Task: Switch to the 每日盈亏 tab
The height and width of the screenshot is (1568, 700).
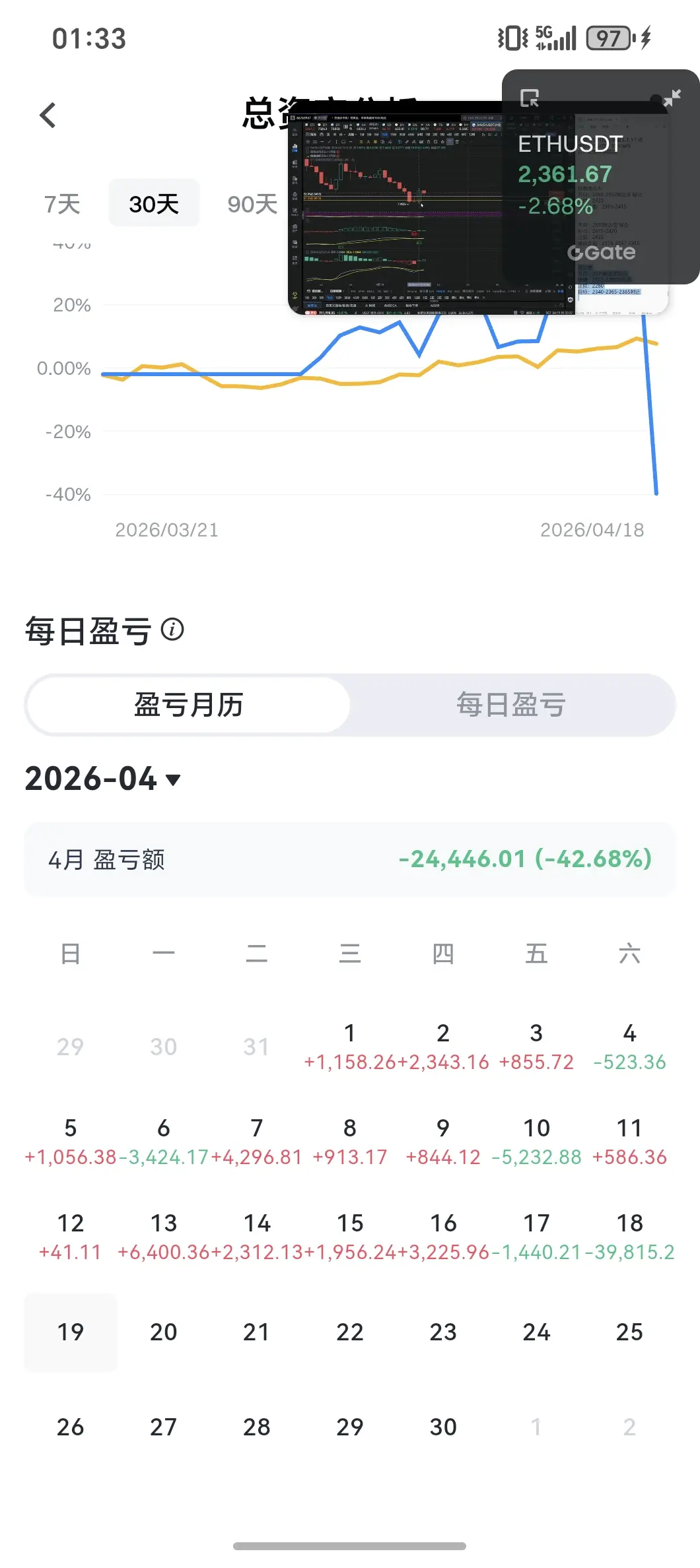Action: [510, 705]
